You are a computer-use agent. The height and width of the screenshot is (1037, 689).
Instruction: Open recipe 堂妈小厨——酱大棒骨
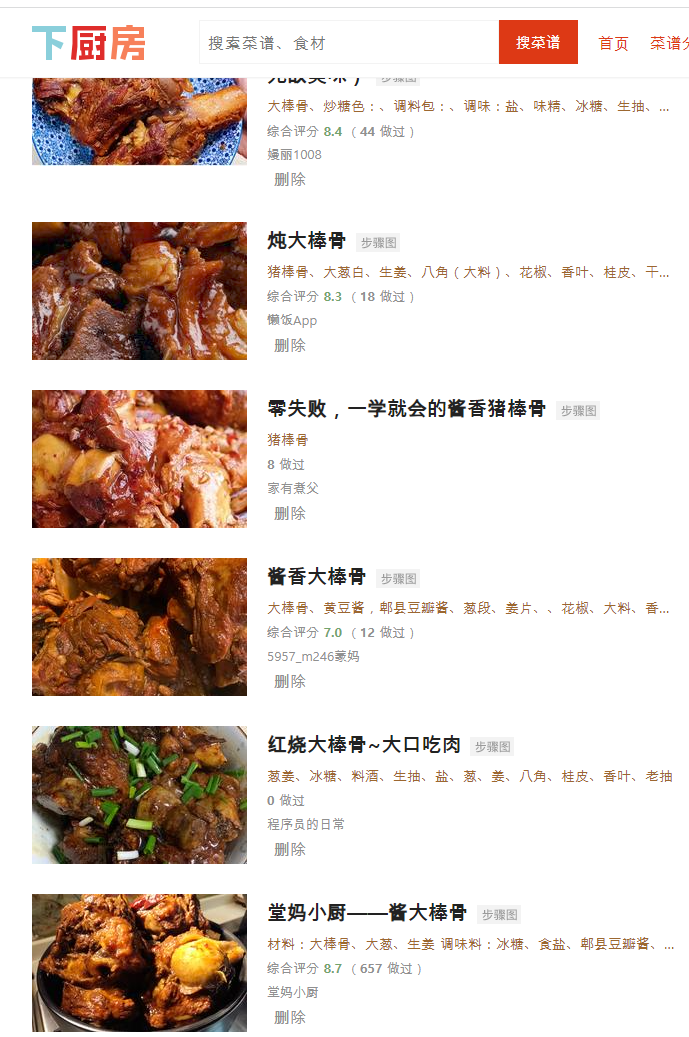[x=367, y=913]
